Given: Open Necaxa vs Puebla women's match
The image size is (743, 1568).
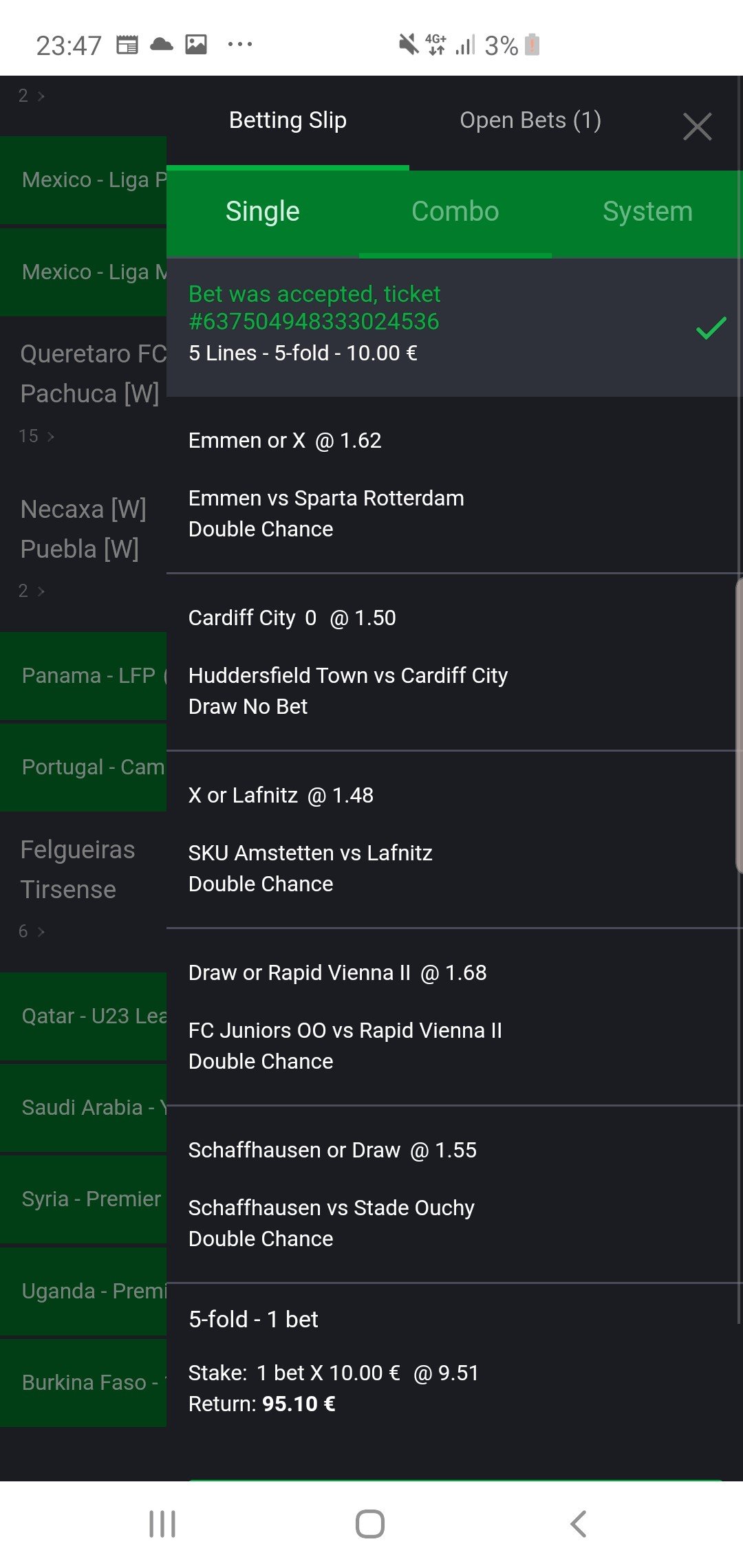Looking at the screenshot, I should coord(83,529).
